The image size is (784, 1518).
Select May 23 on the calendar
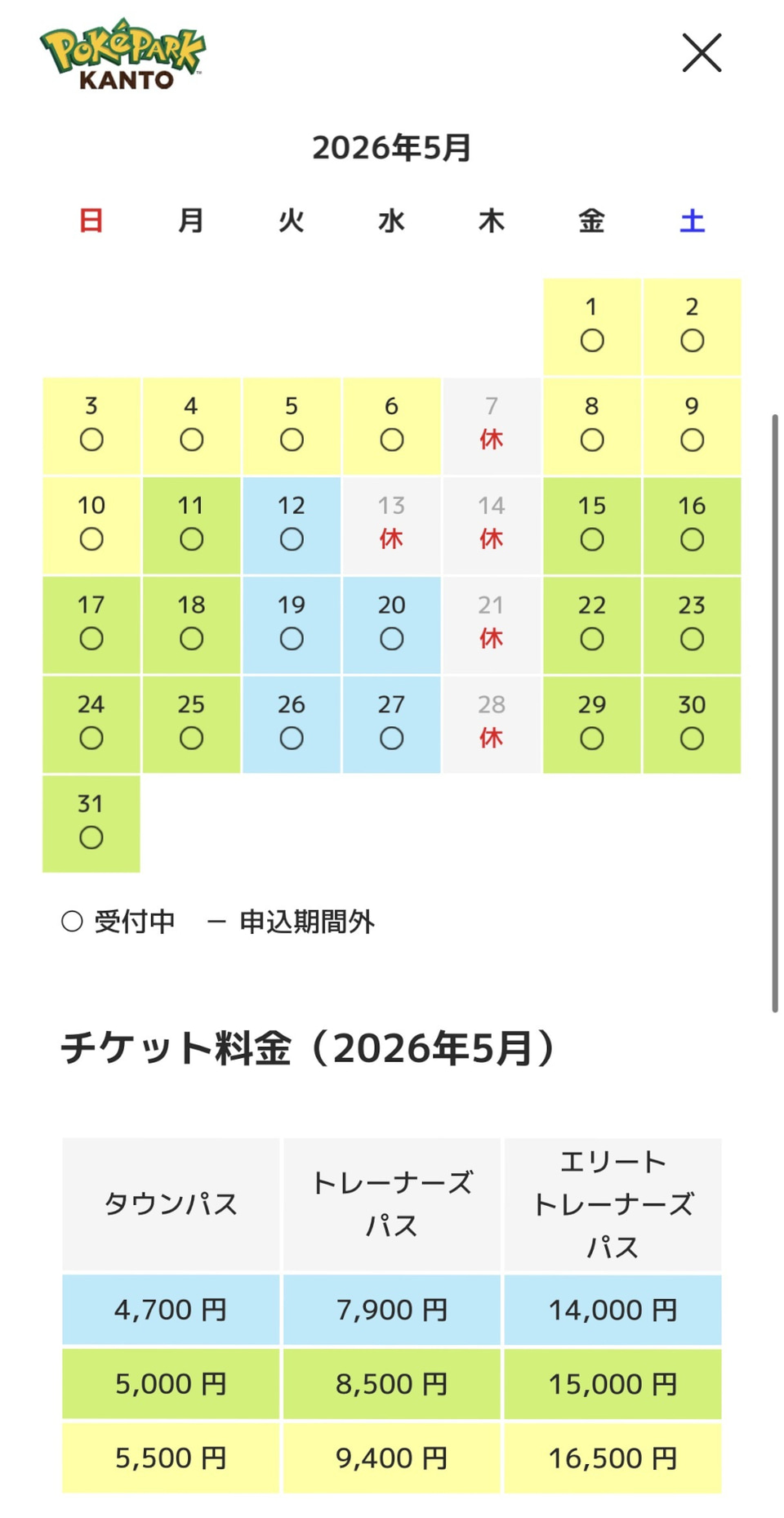[x=692, y=625]
